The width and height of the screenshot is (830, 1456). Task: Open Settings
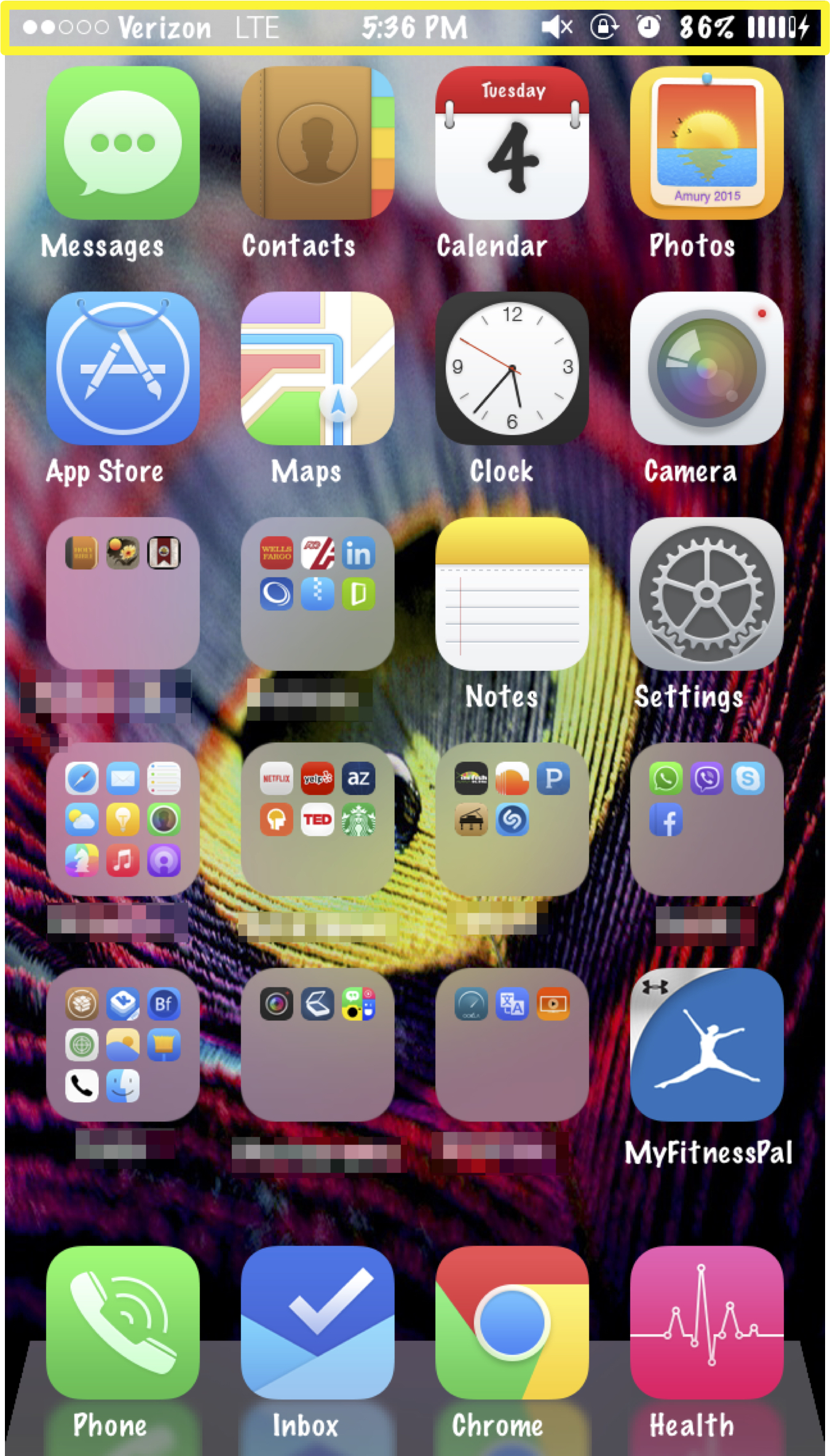(707, 593)
